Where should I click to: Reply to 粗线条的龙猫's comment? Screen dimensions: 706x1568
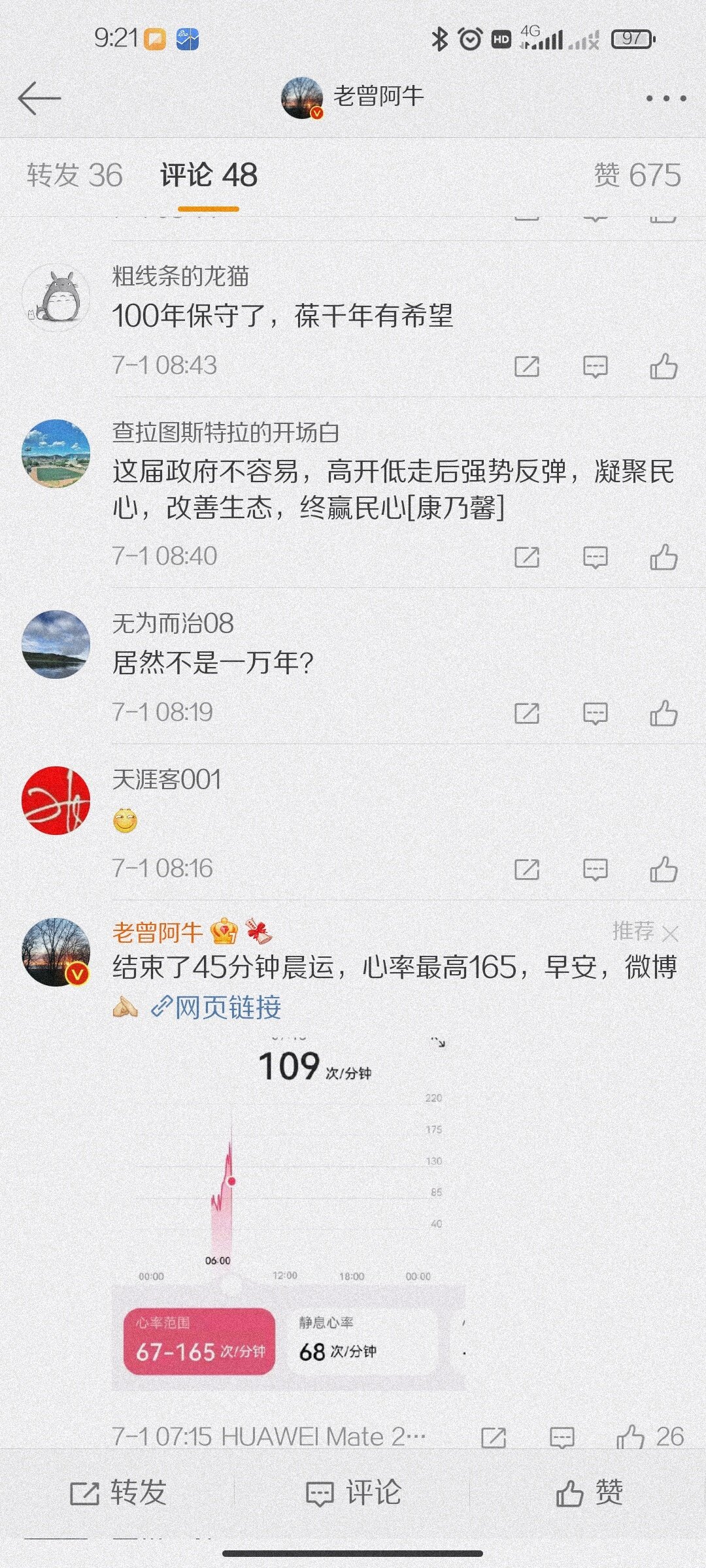595,367
